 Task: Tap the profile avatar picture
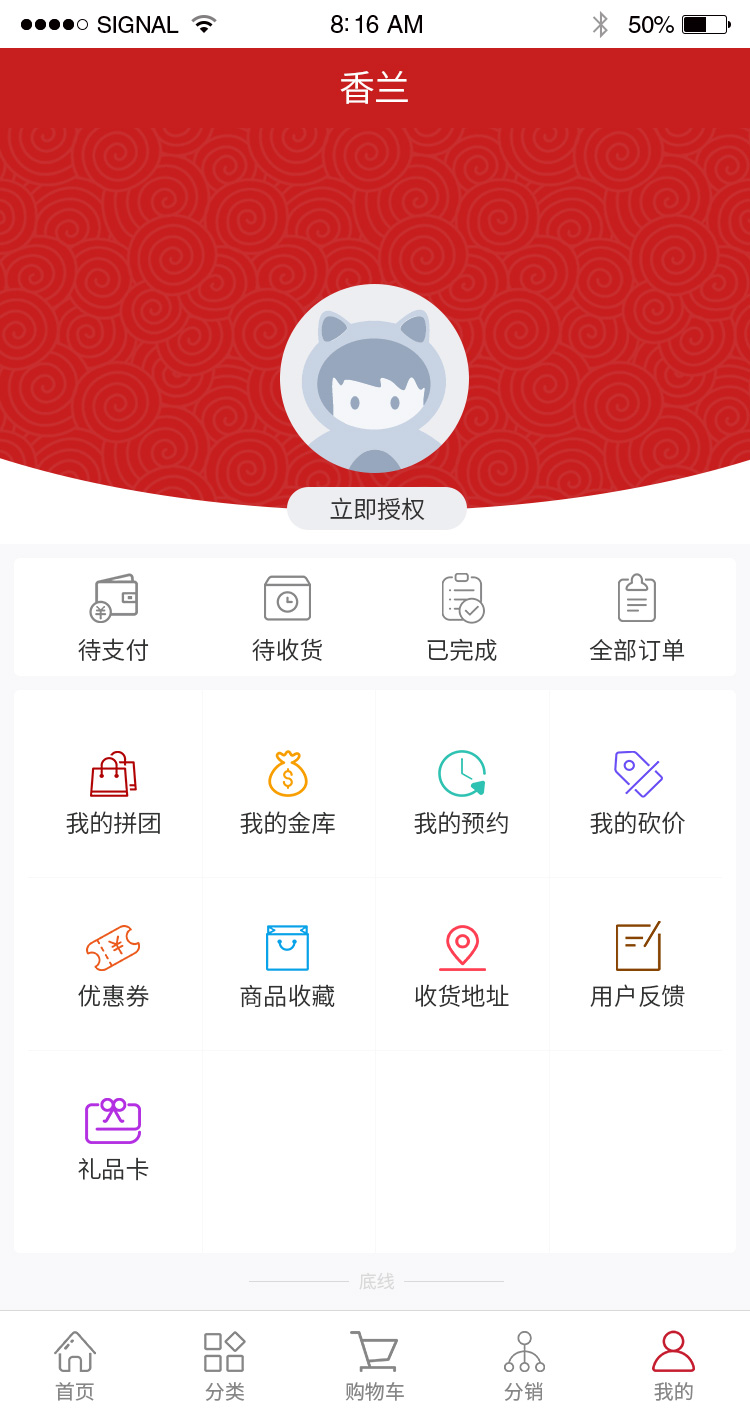[x=374, y=379]
